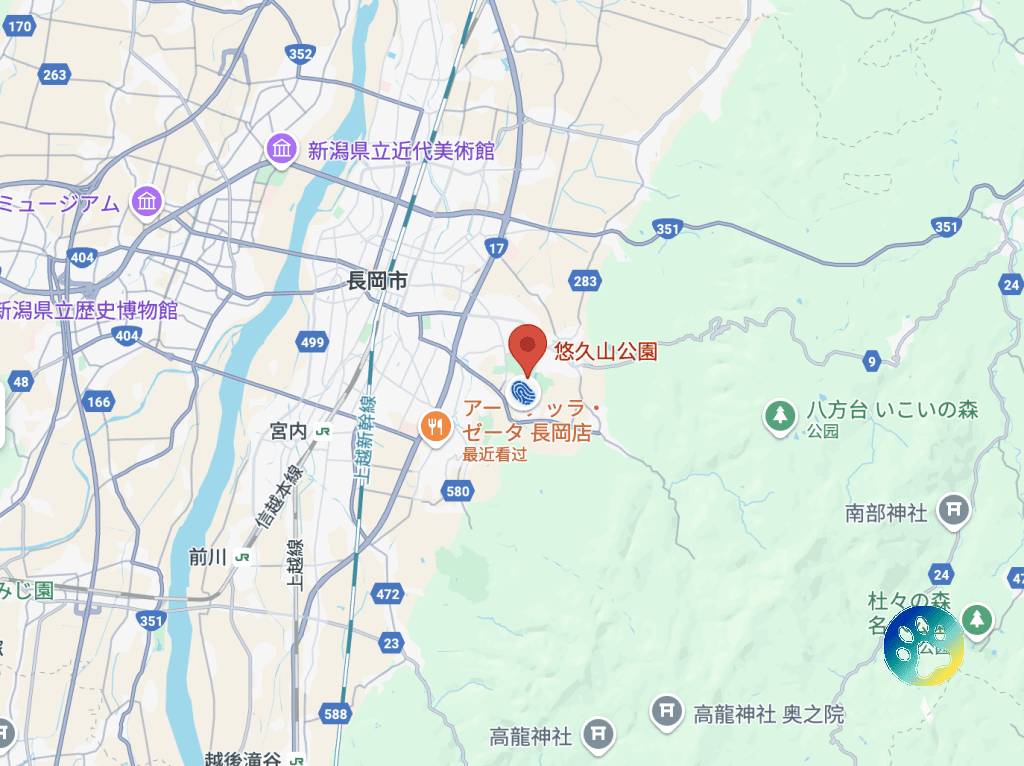Viewport: 1024px width, 766px height.
Task: Tap the paw print floating button
Action: pos(923,645)
